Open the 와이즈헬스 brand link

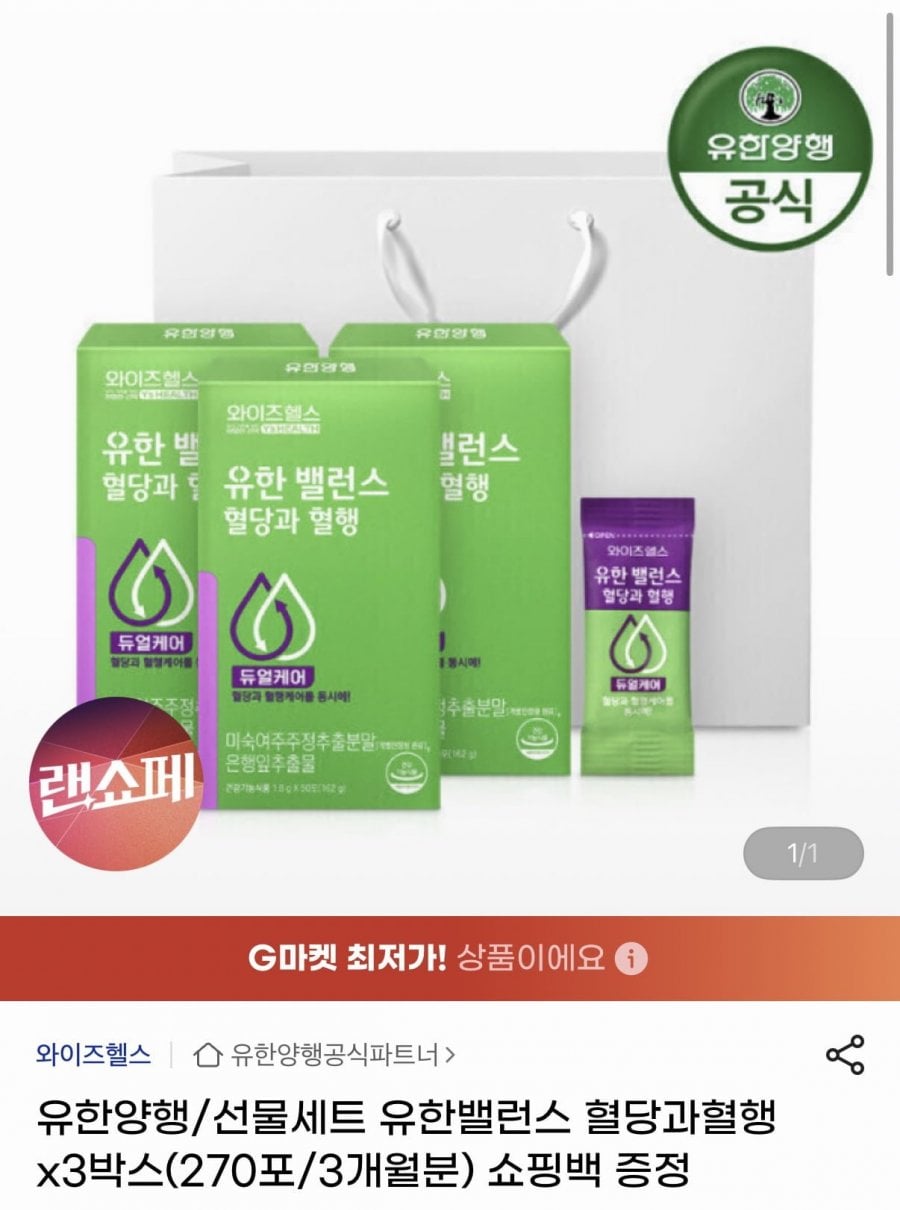pos(93,1054)
